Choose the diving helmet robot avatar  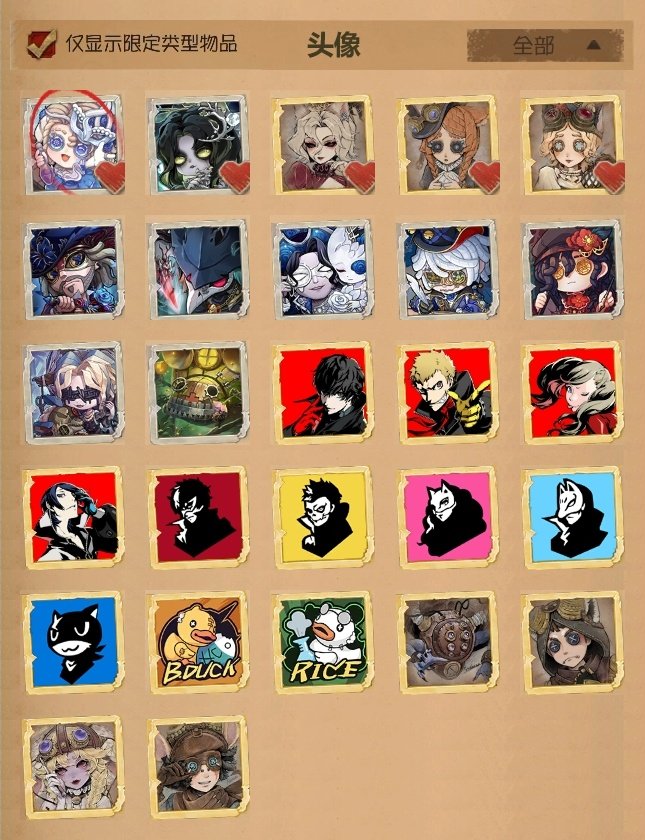[x=446, y=642]
